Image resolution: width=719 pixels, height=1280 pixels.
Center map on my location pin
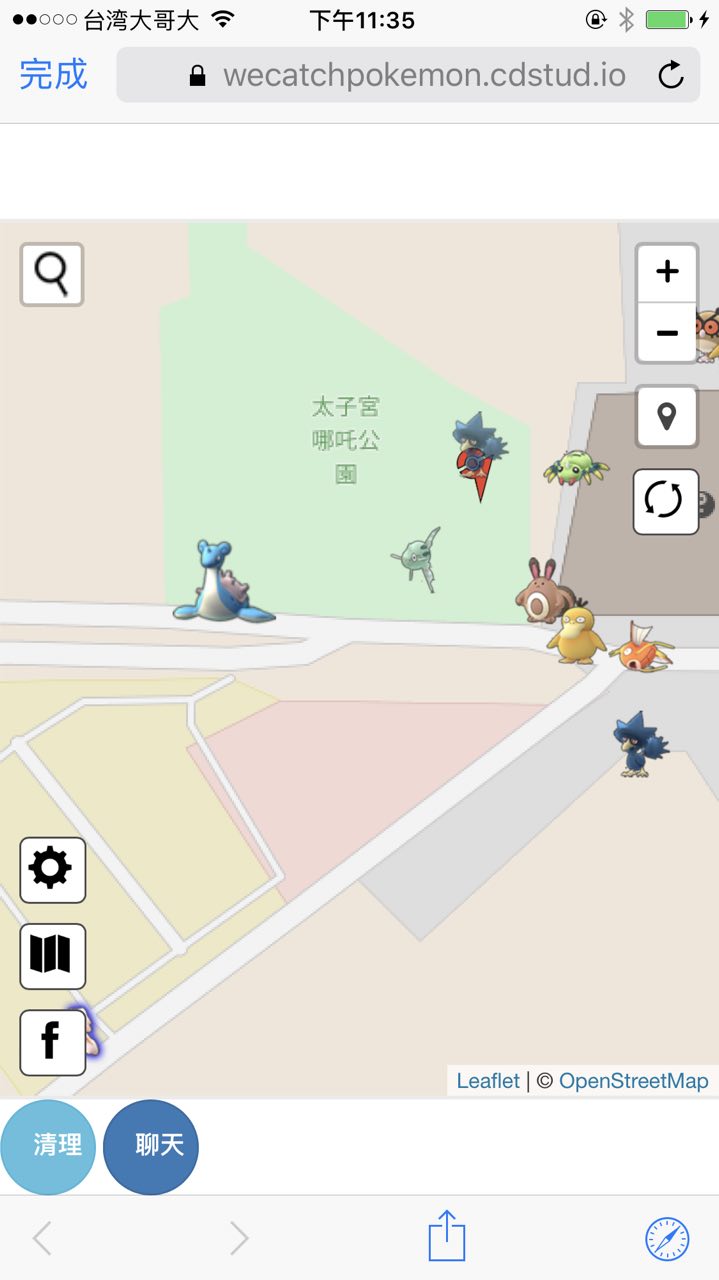coord(667,416)
